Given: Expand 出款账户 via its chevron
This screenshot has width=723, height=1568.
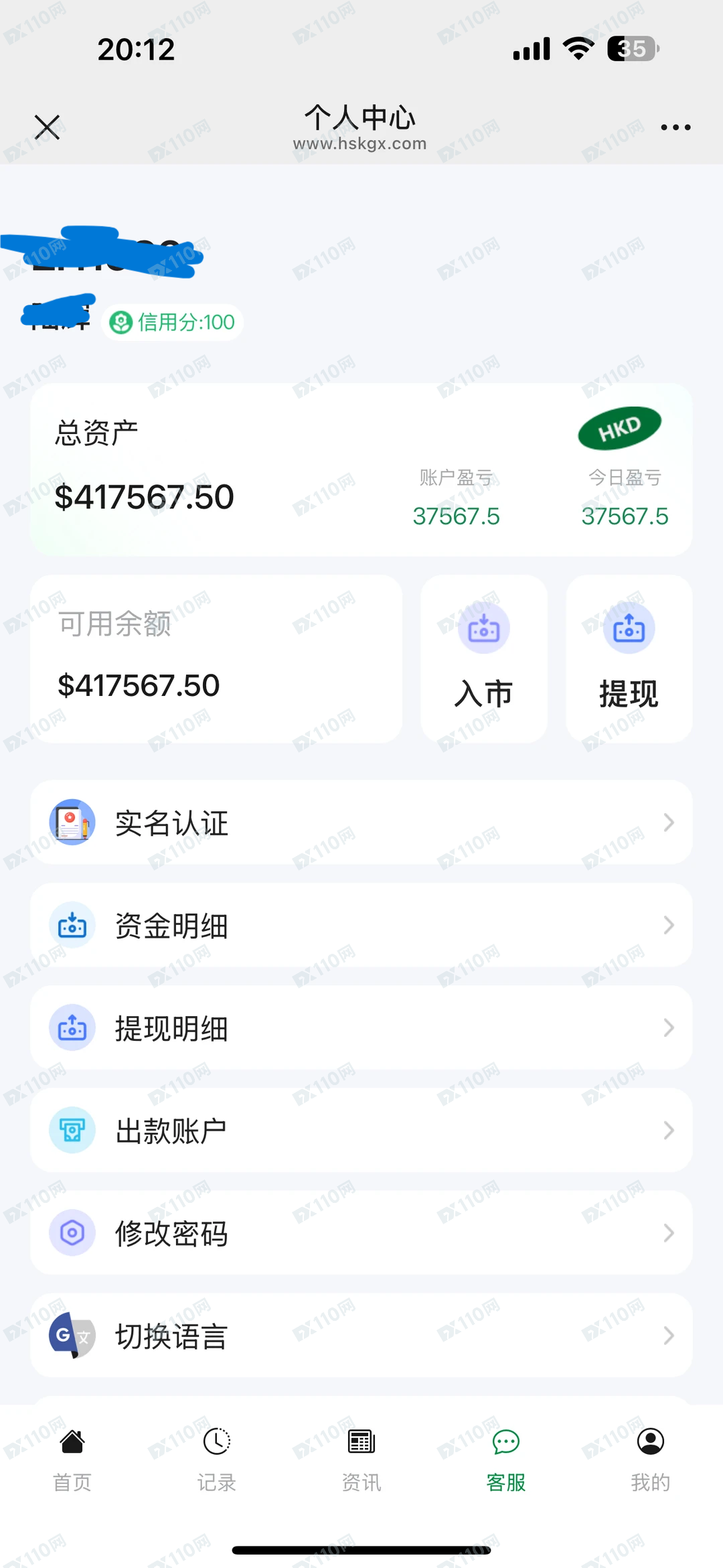Looking at the screenshot, I should (x=669, y=1130).
